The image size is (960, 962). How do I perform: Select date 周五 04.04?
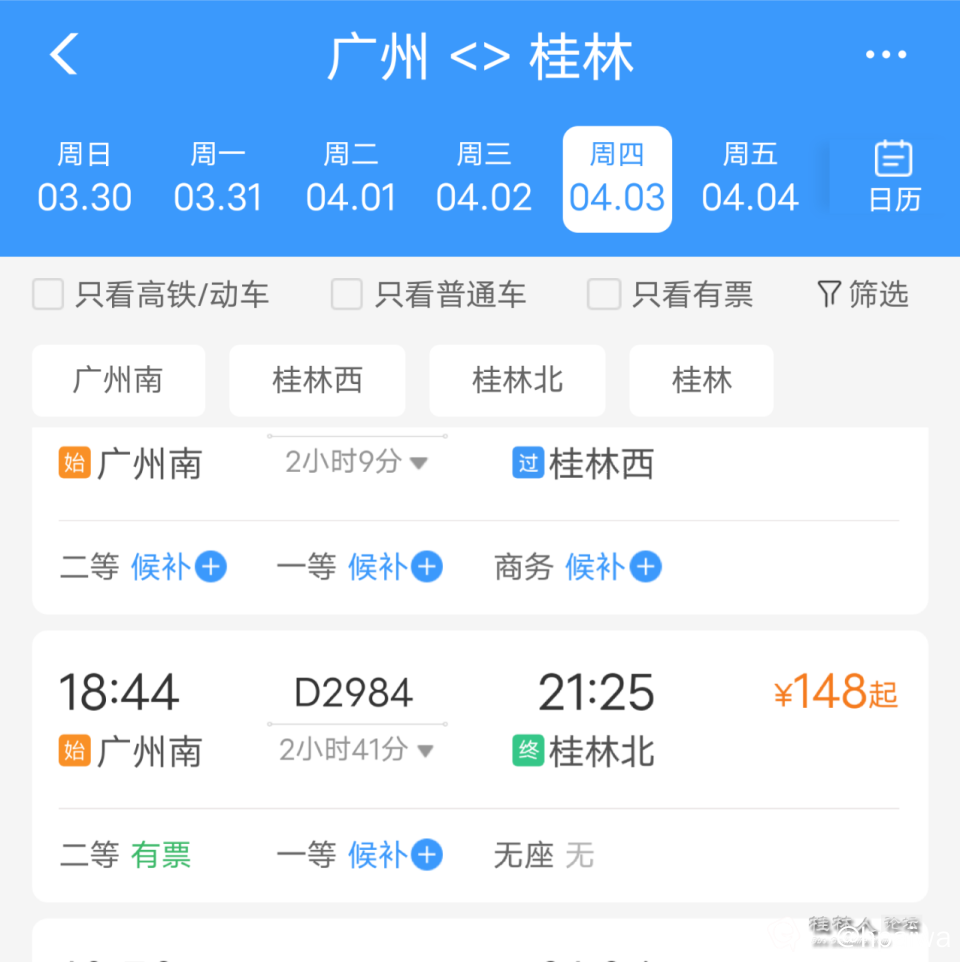tap(750, 178)
